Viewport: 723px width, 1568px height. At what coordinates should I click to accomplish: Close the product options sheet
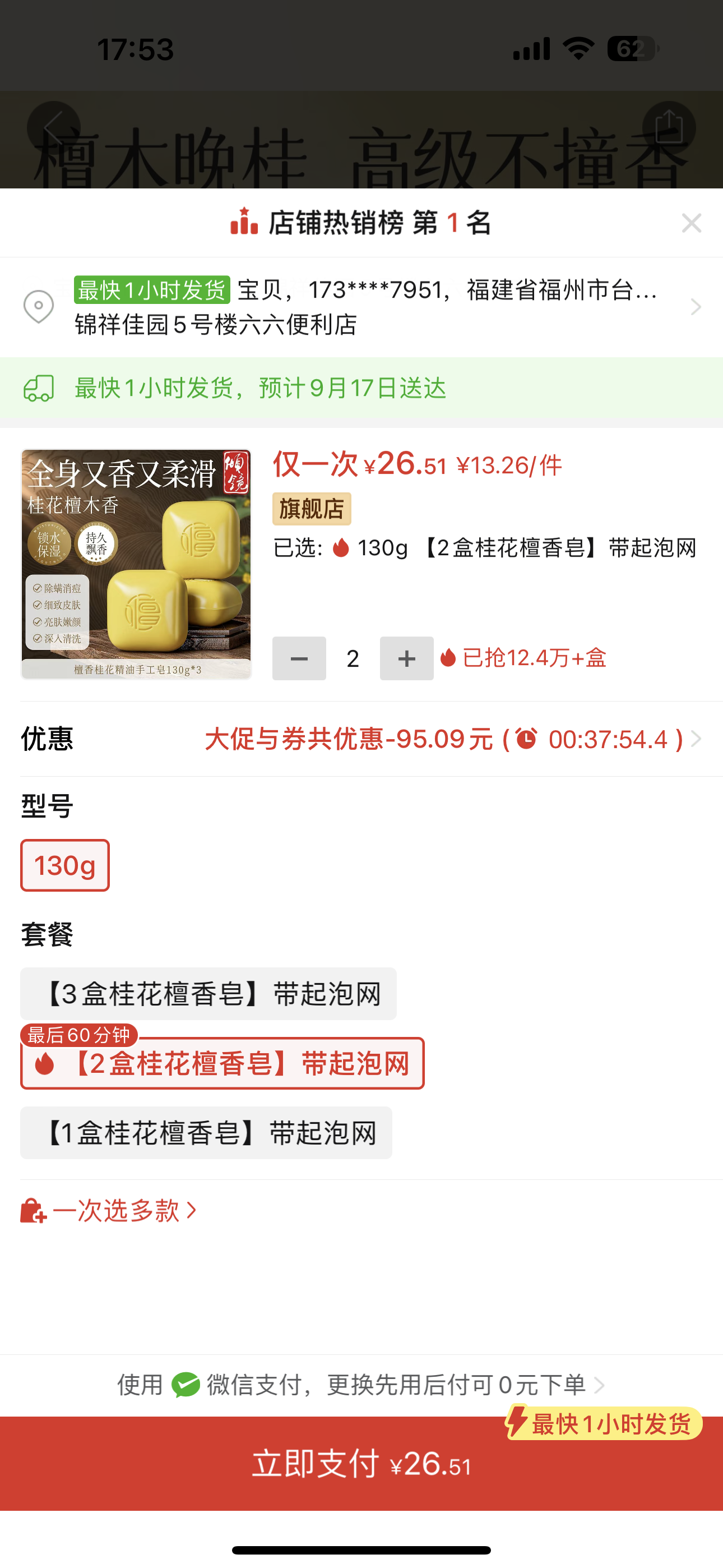click(692, 223)
